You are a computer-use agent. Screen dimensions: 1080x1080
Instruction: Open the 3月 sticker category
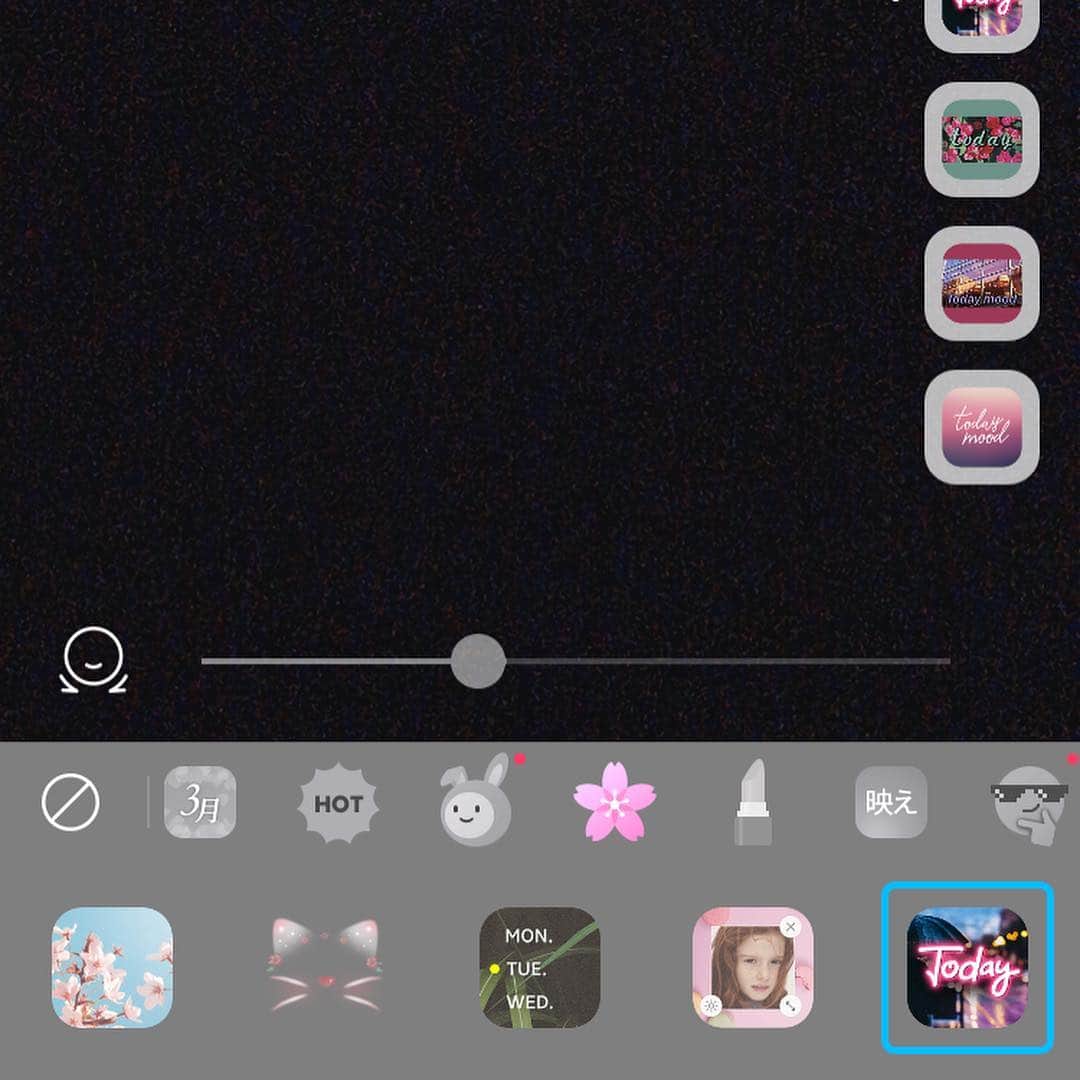[x=200, y=803]
